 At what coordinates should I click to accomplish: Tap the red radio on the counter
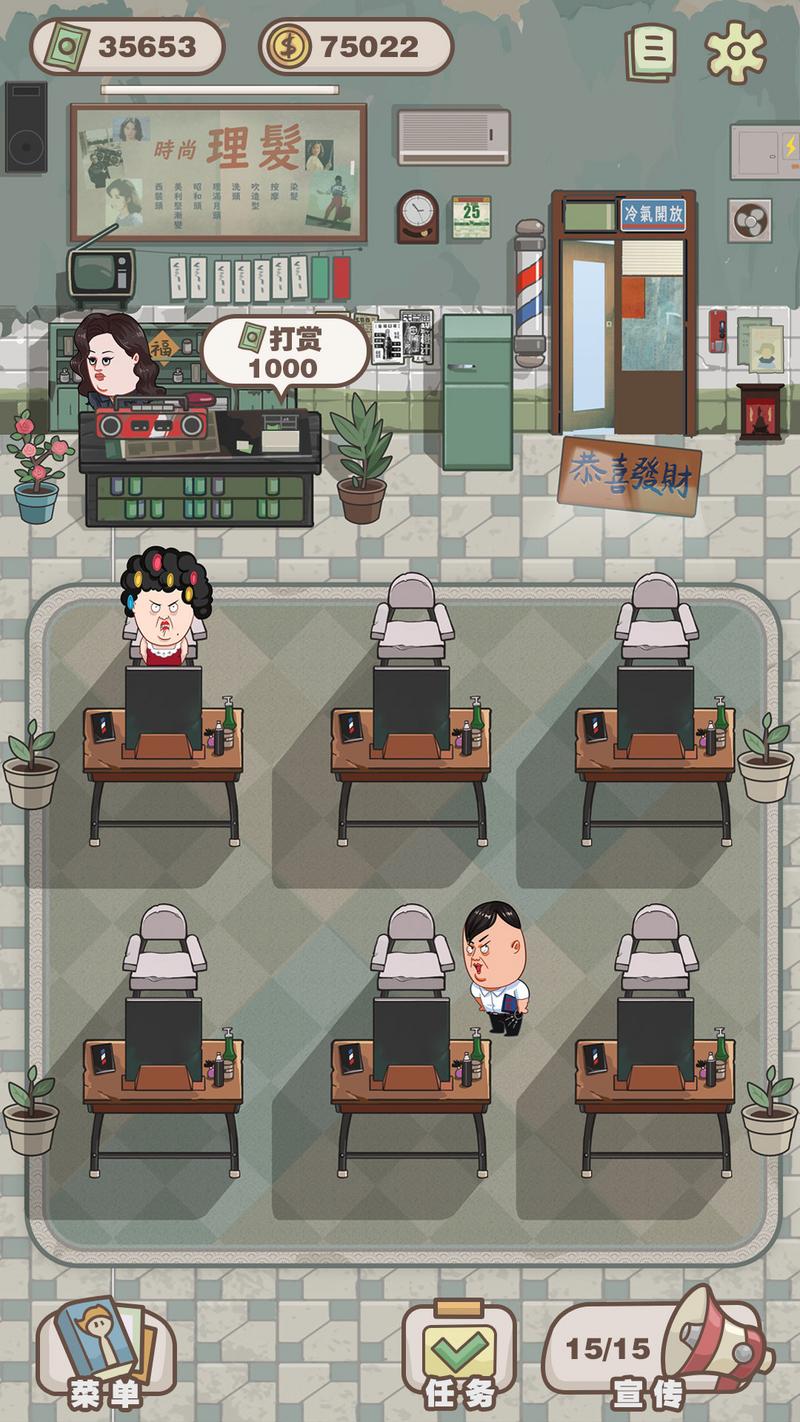click(x=150, y=425)
